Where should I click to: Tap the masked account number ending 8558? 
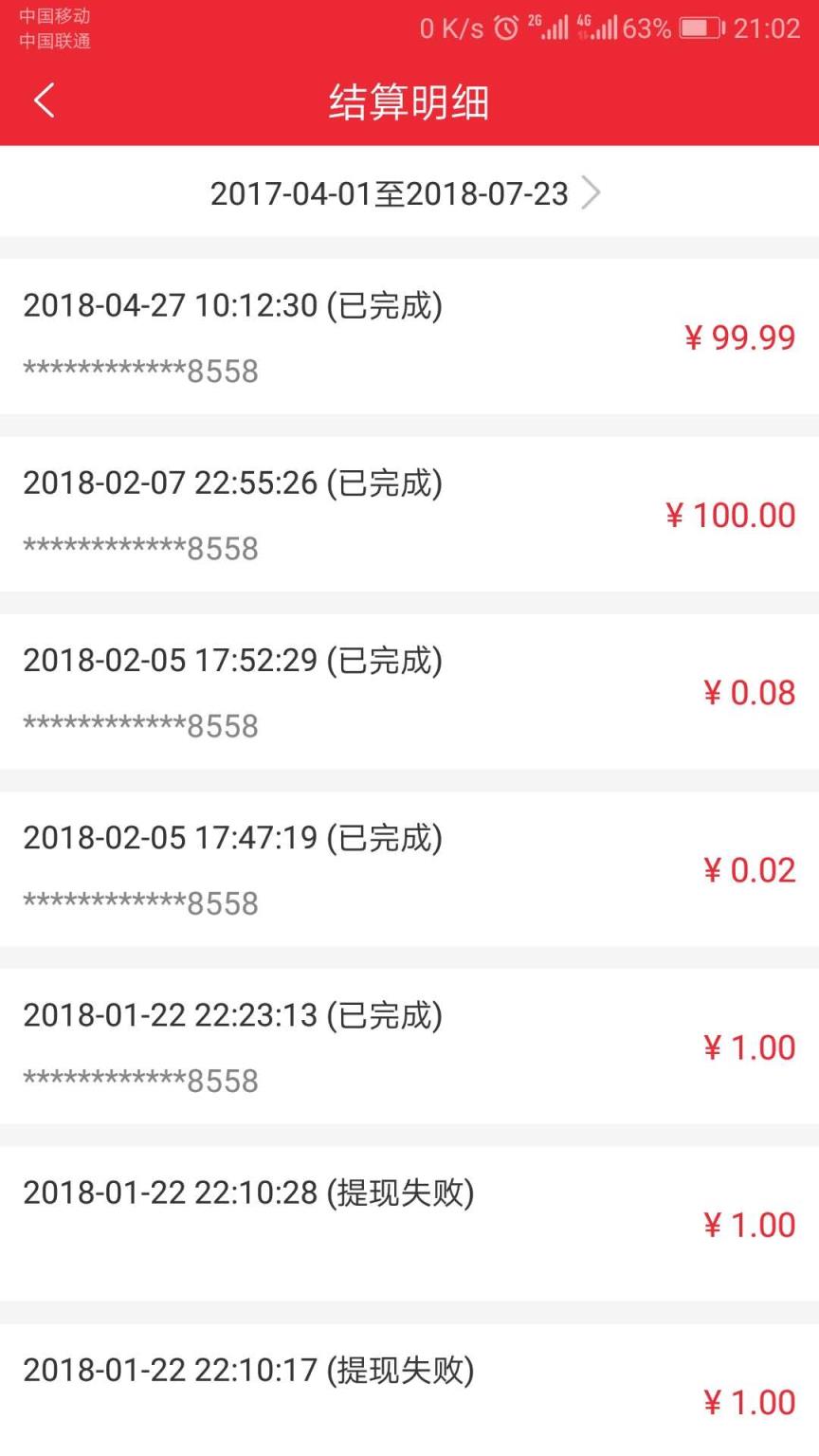point(139,370)
